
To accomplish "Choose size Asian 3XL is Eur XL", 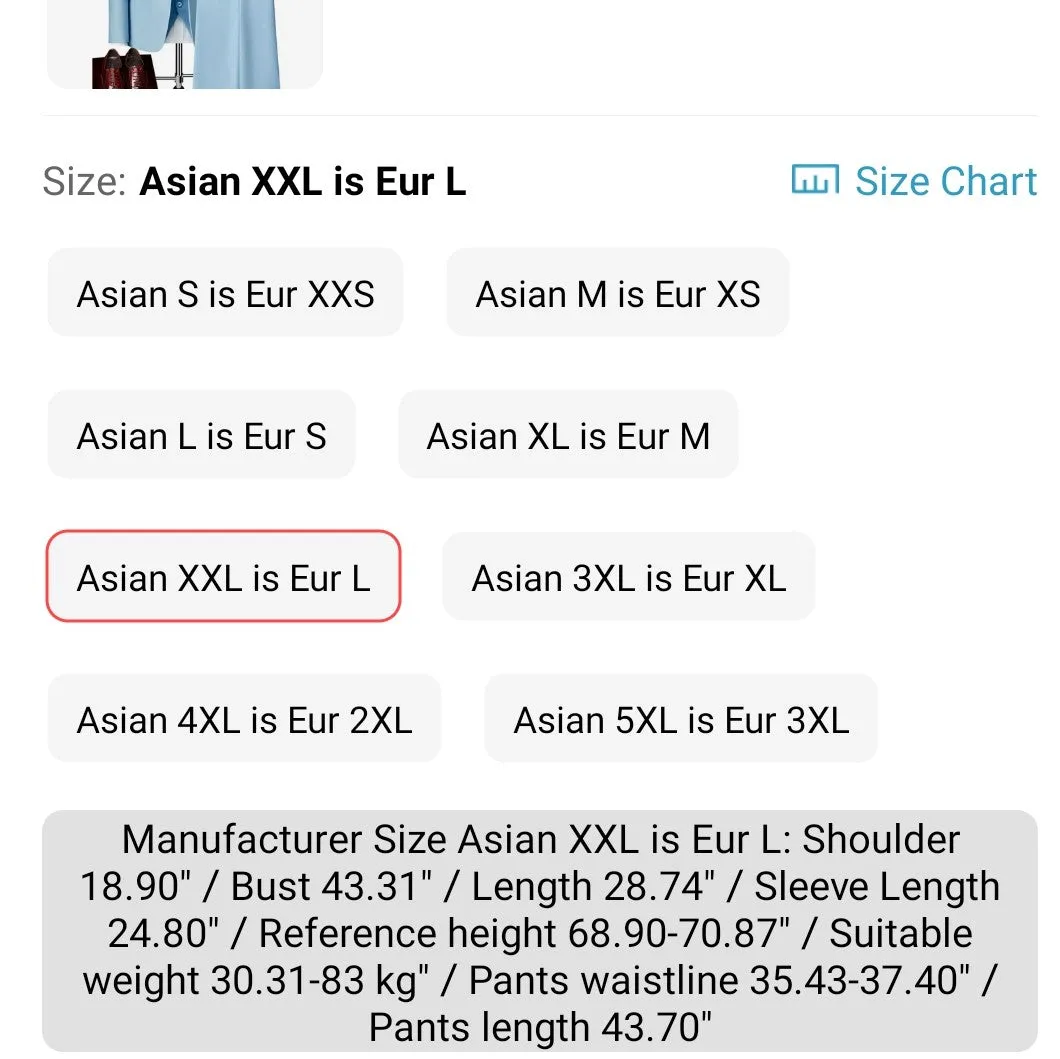I will tap(628, 578).
